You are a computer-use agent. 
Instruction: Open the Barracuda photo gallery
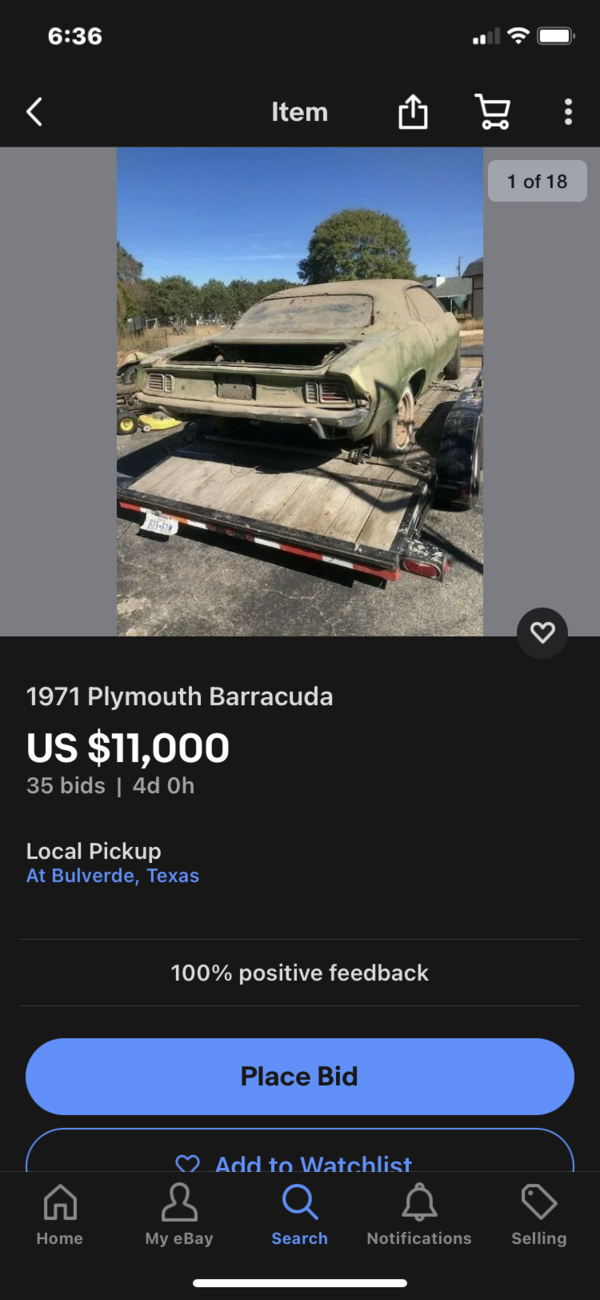tap(300, 392)
